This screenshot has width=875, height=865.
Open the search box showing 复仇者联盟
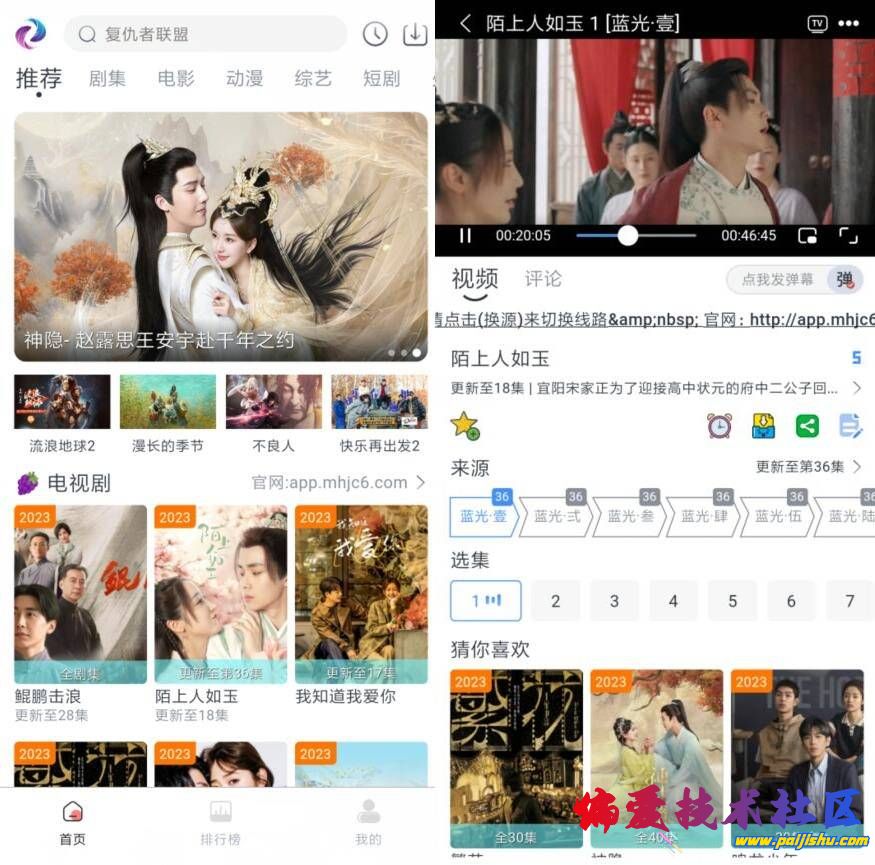tap(205, 34)
